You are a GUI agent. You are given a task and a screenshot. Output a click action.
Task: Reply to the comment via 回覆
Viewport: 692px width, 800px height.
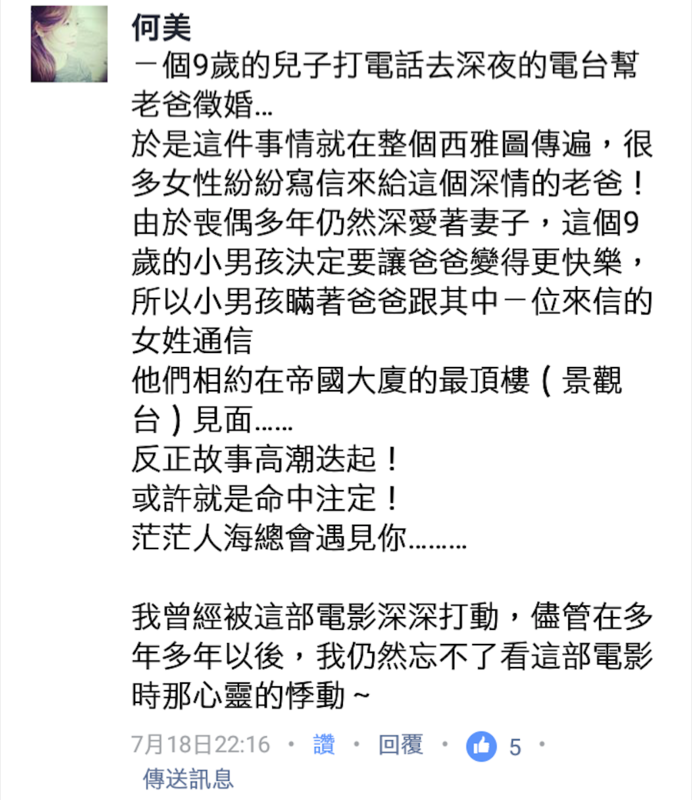click(x=400, y=745)
